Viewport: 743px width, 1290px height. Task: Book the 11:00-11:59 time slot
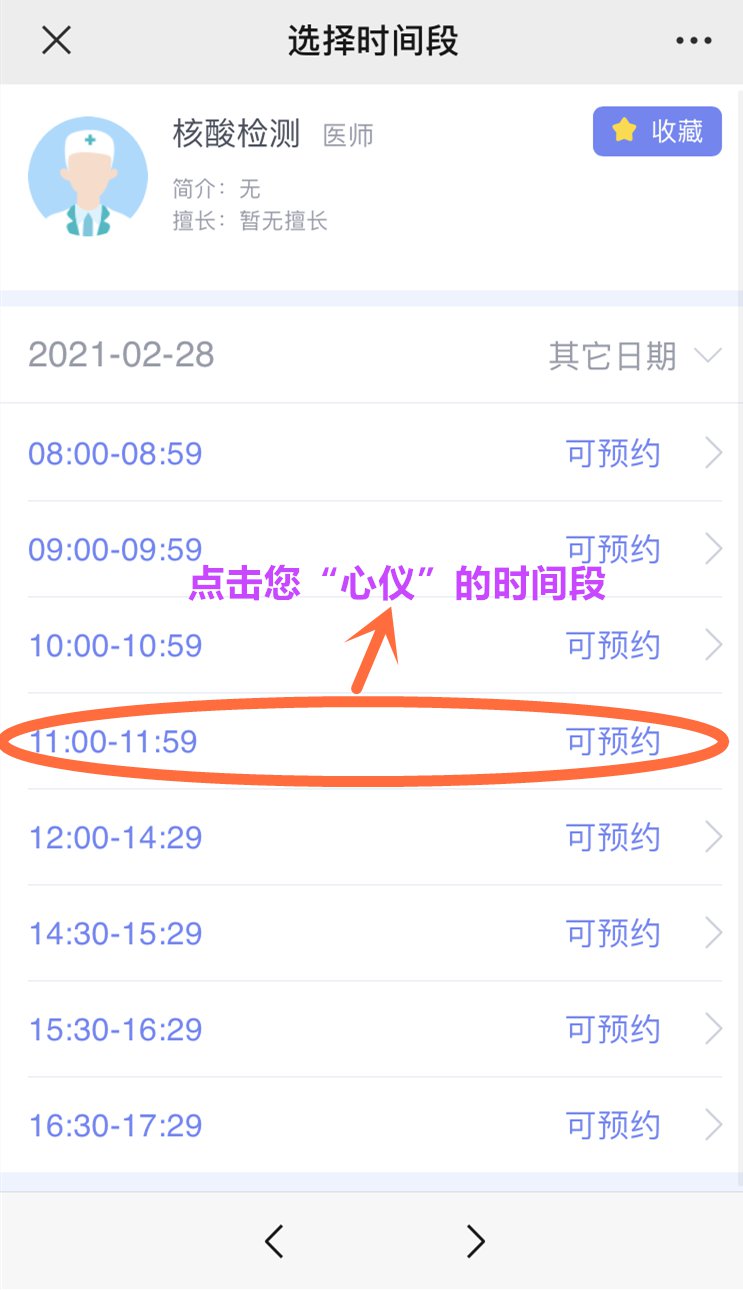coord(372,741)
